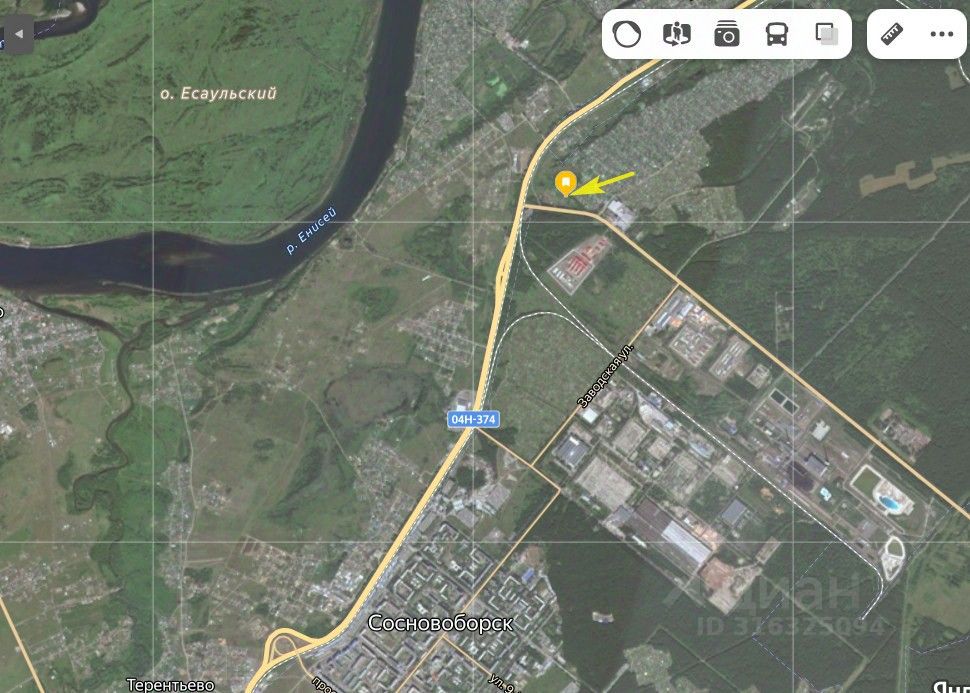Tap the yellow location pin marker

565,183
